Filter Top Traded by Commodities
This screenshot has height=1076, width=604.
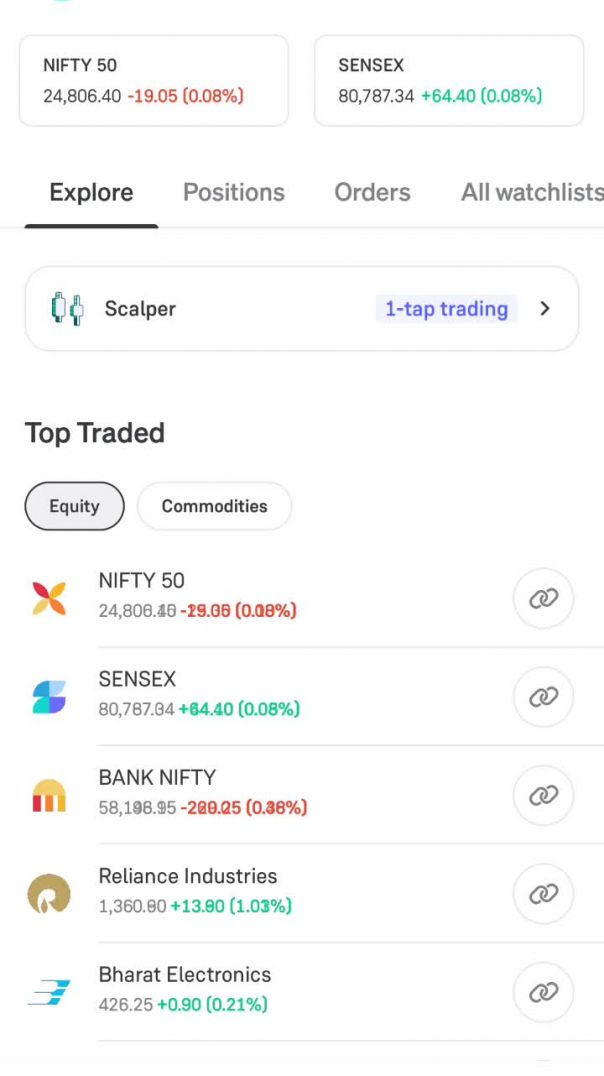[214, 506]
